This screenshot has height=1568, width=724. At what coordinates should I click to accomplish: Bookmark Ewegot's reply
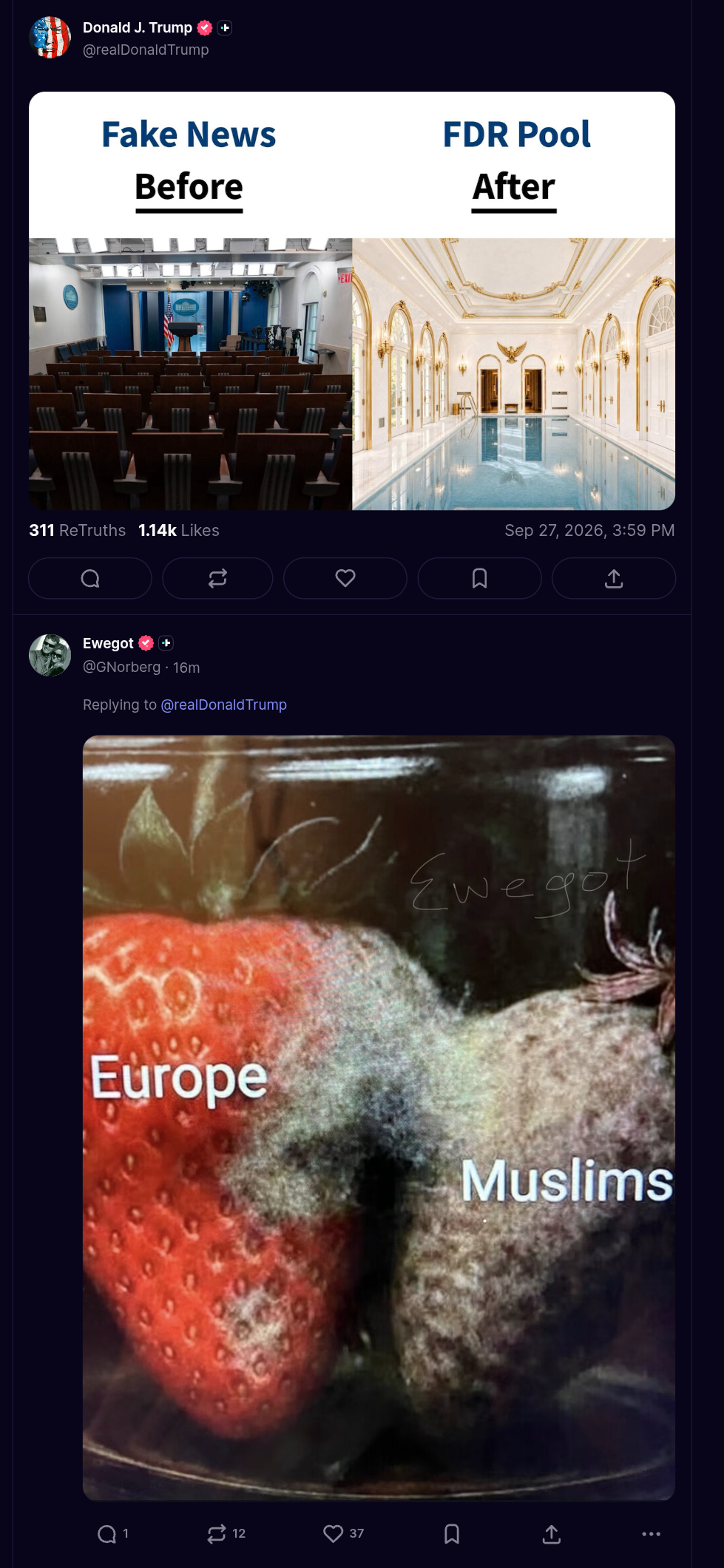[452, 1534]
